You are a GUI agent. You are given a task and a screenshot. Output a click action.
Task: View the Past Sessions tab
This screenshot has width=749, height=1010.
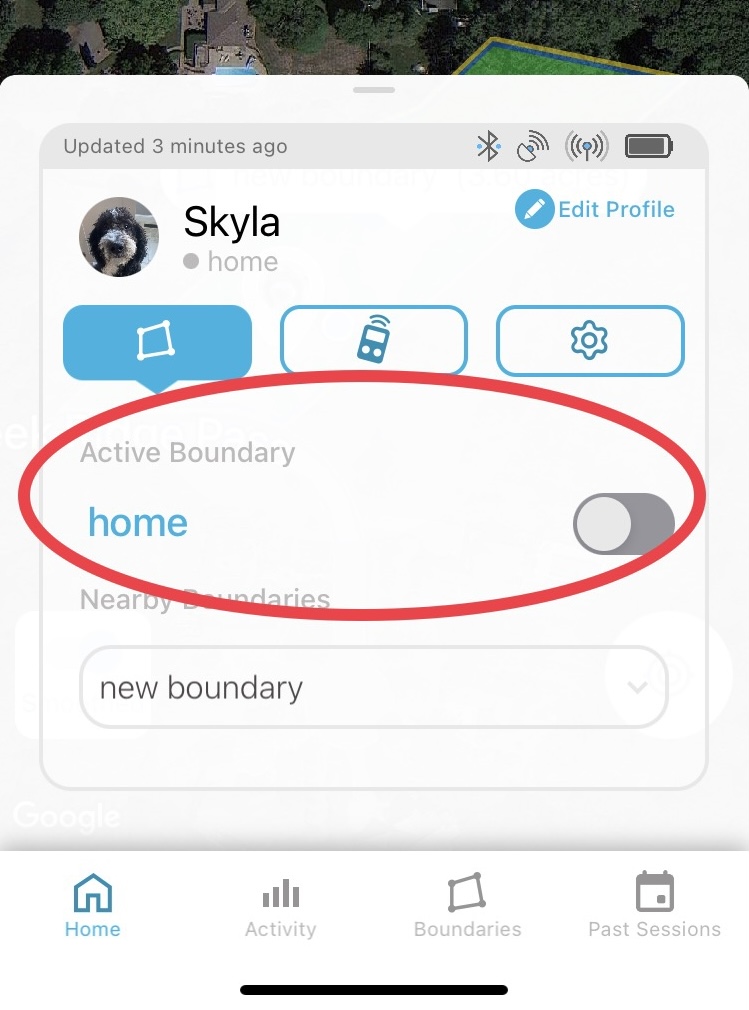(x=654, y=905)
